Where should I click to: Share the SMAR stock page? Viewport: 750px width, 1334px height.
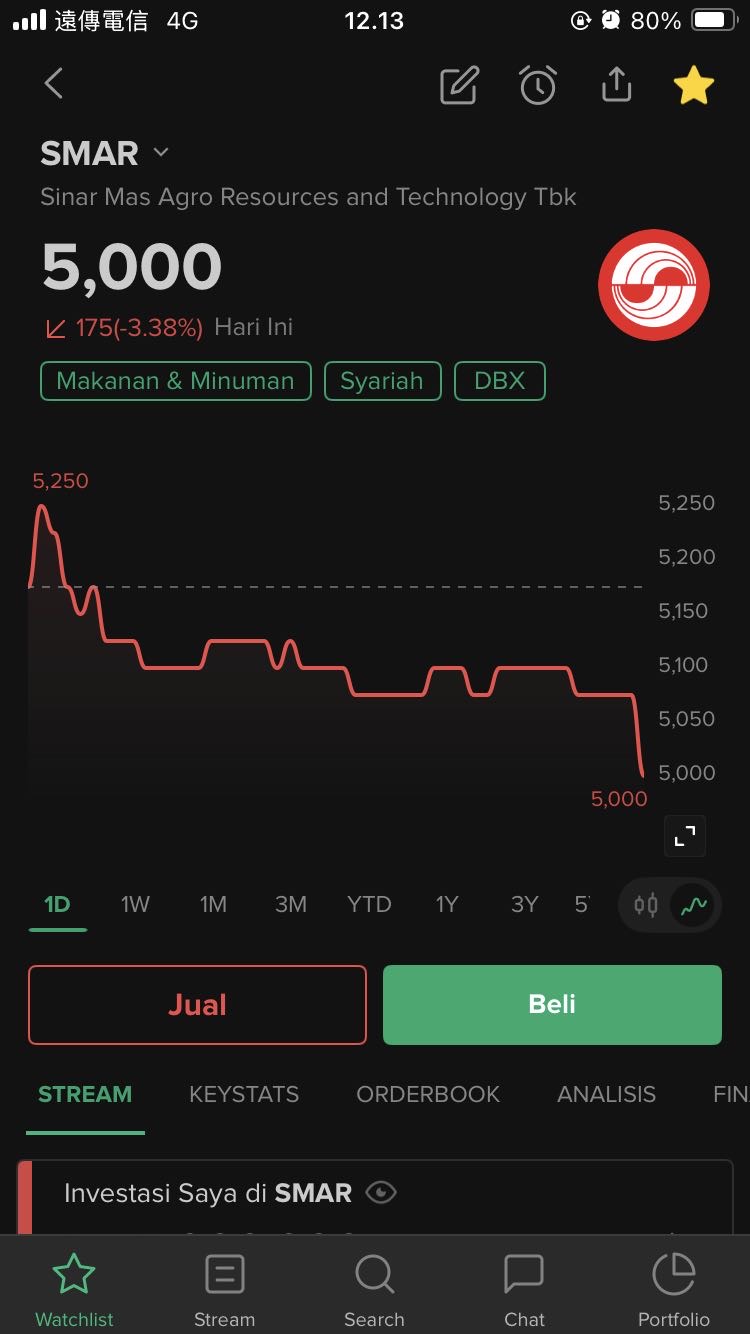[616, 86]
